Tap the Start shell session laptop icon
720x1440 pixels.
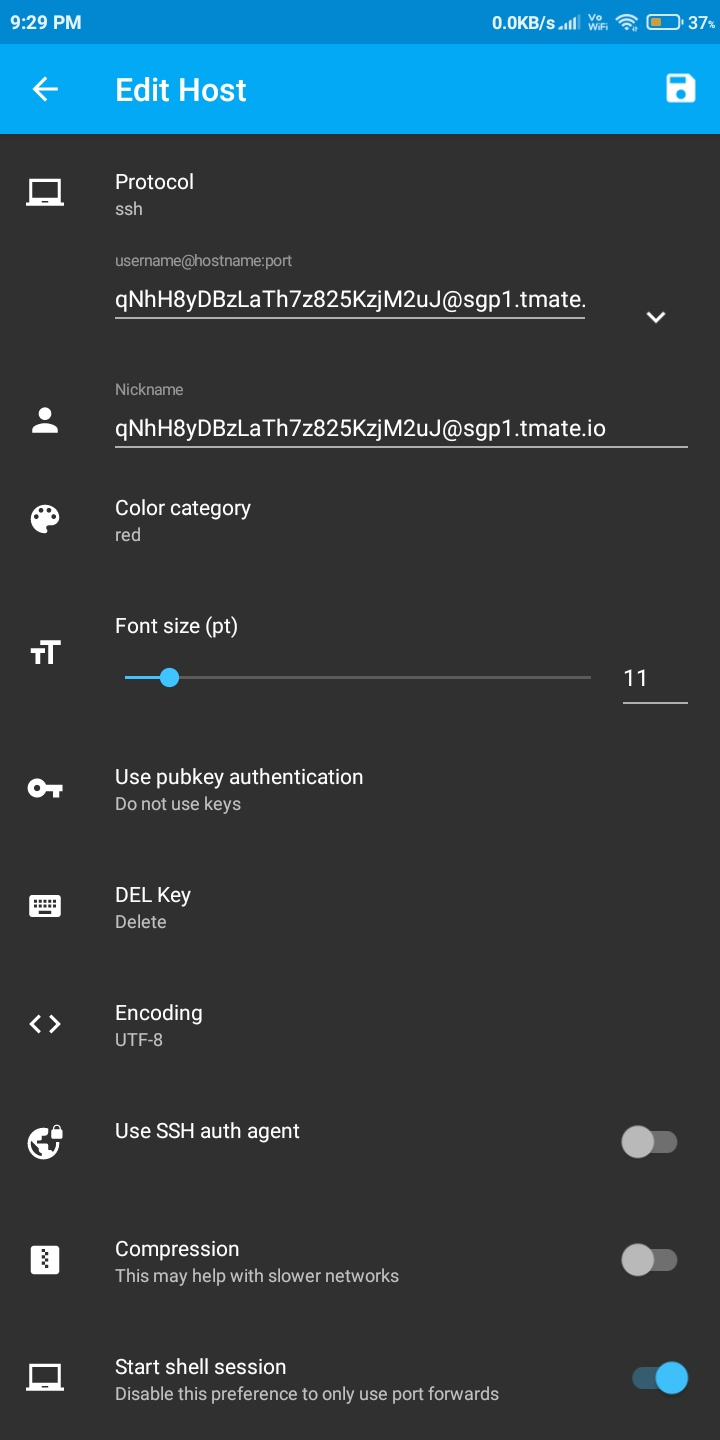pos(44,1377)
